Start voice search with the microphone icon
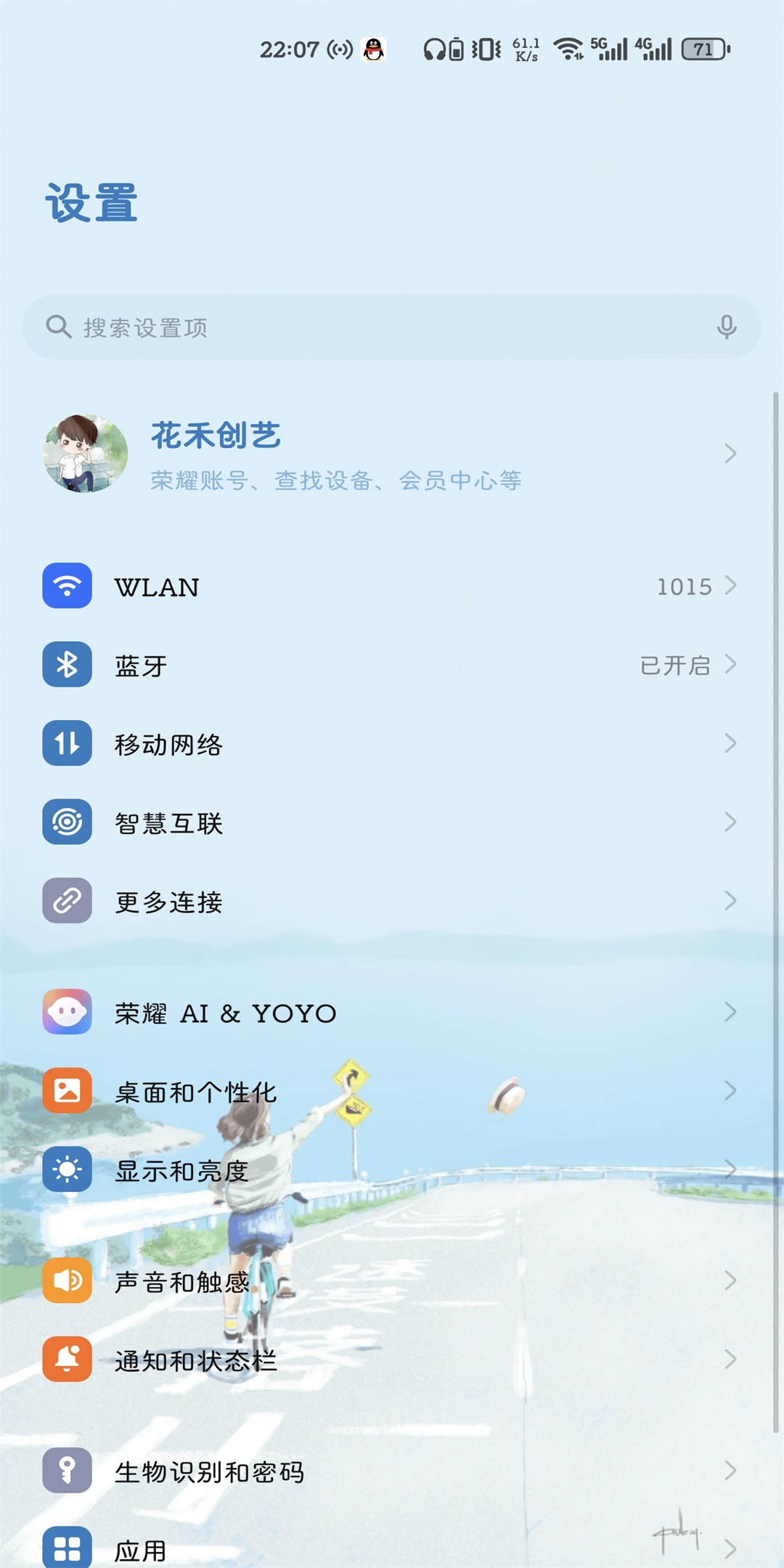The image size is (784, 1568). coord(727,327)
